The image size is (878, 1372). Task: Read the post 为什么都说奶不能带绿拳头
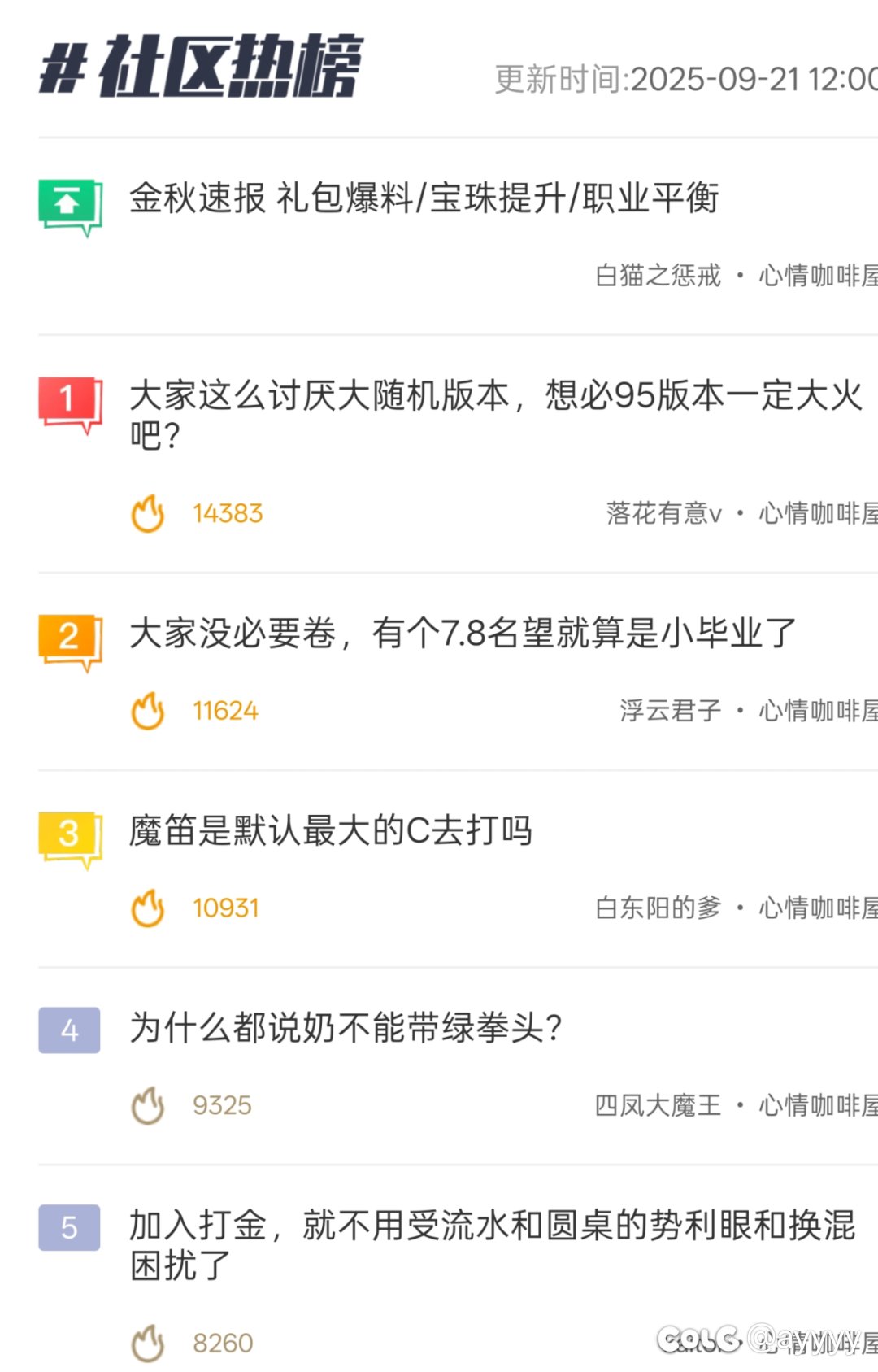346,1028
